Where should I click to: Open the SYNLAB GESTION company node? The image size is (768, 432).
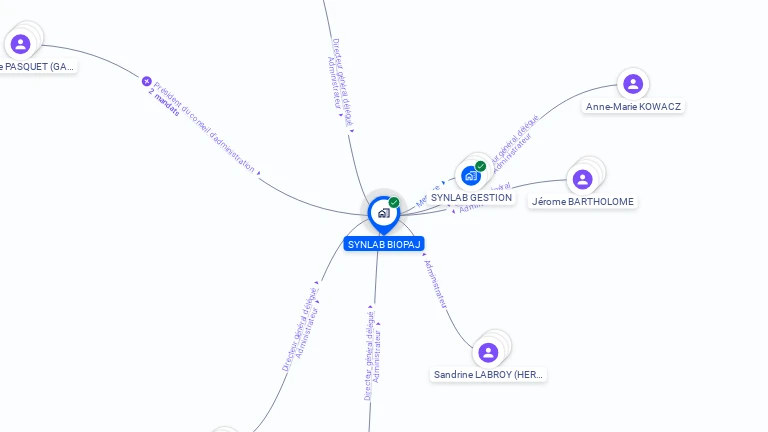tap(471, 176)
